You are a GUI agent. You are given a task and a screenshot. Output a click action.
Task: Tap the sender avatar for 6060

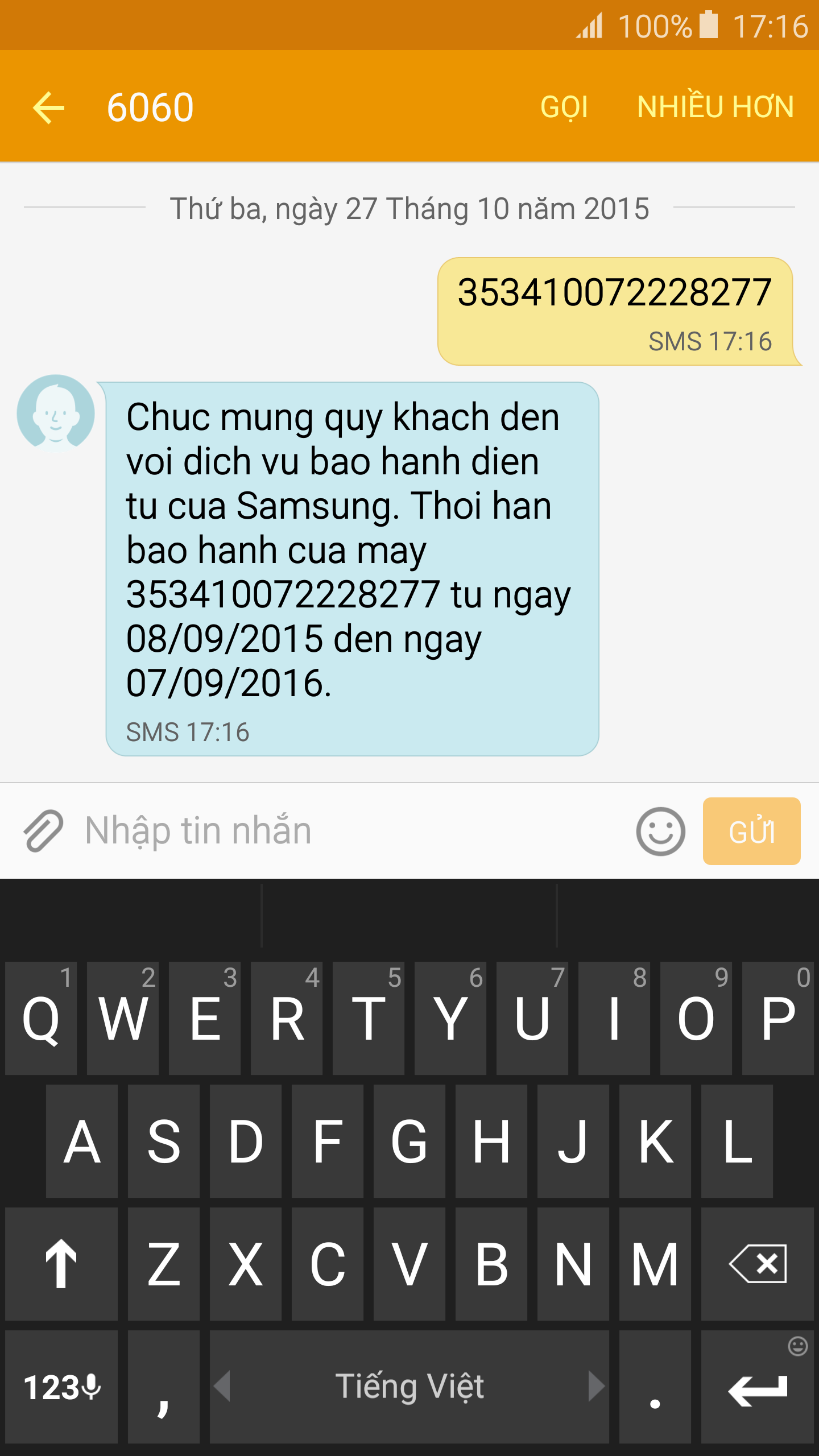click(56, 413)
